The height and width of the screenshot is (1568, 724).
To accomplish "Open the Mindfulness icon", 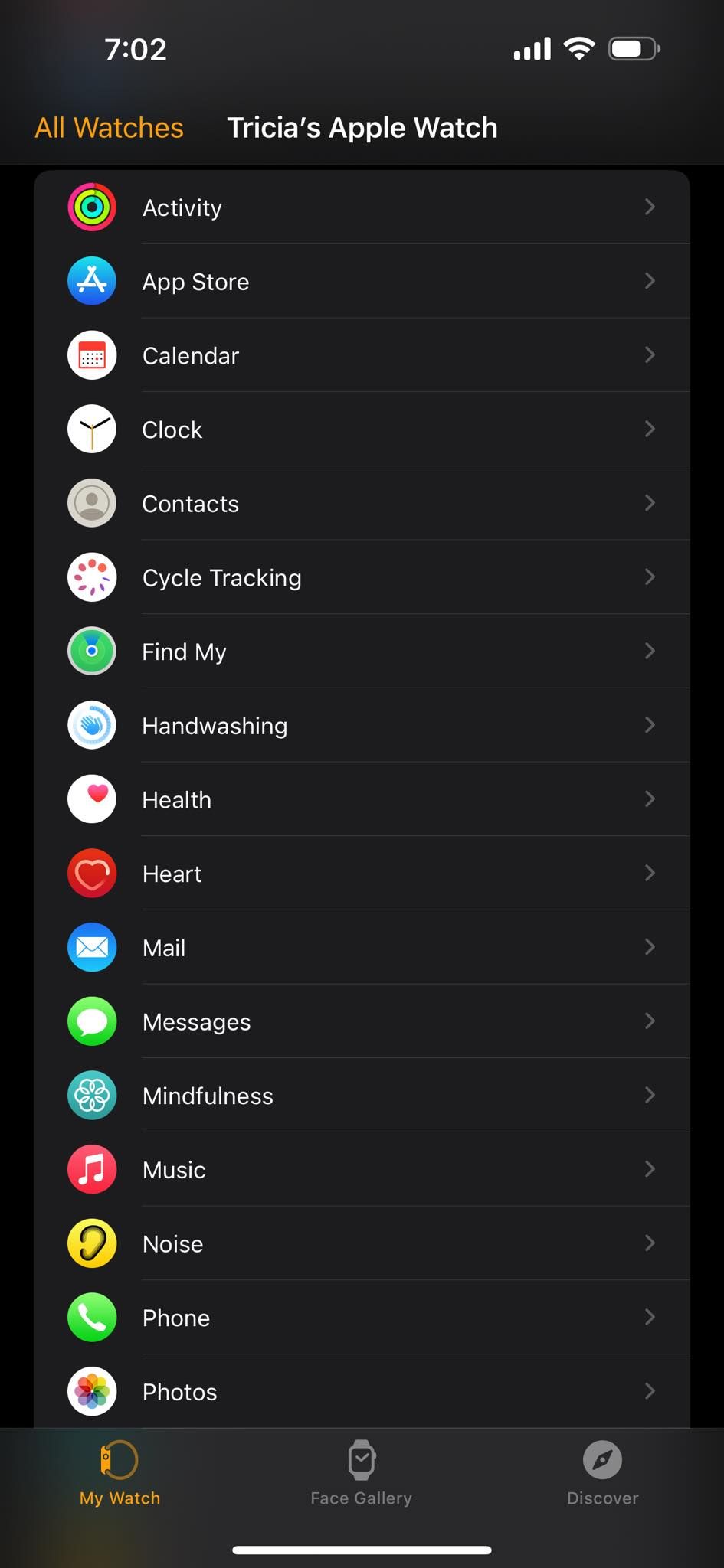I will 91,1095.
